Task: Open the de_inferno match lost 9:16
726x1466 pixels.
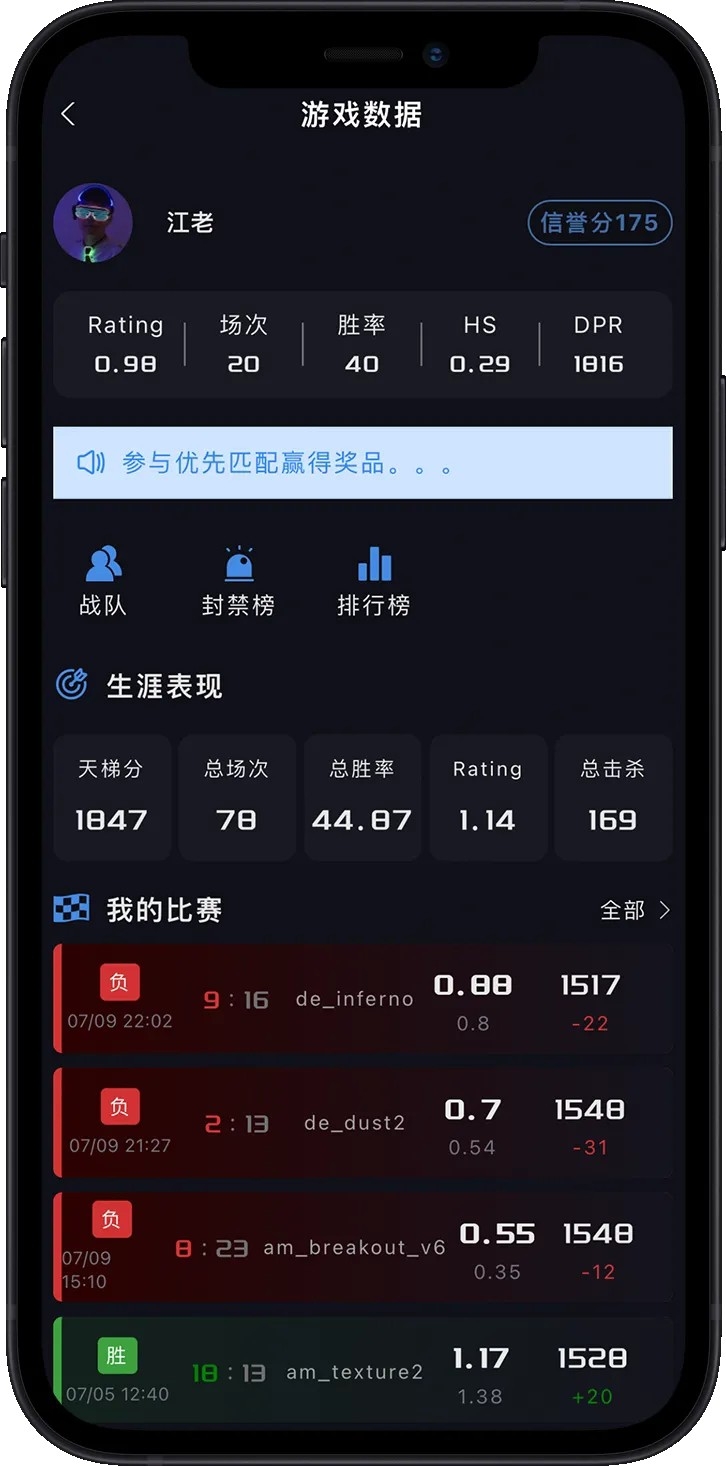Action: click(x=362, y=999)
